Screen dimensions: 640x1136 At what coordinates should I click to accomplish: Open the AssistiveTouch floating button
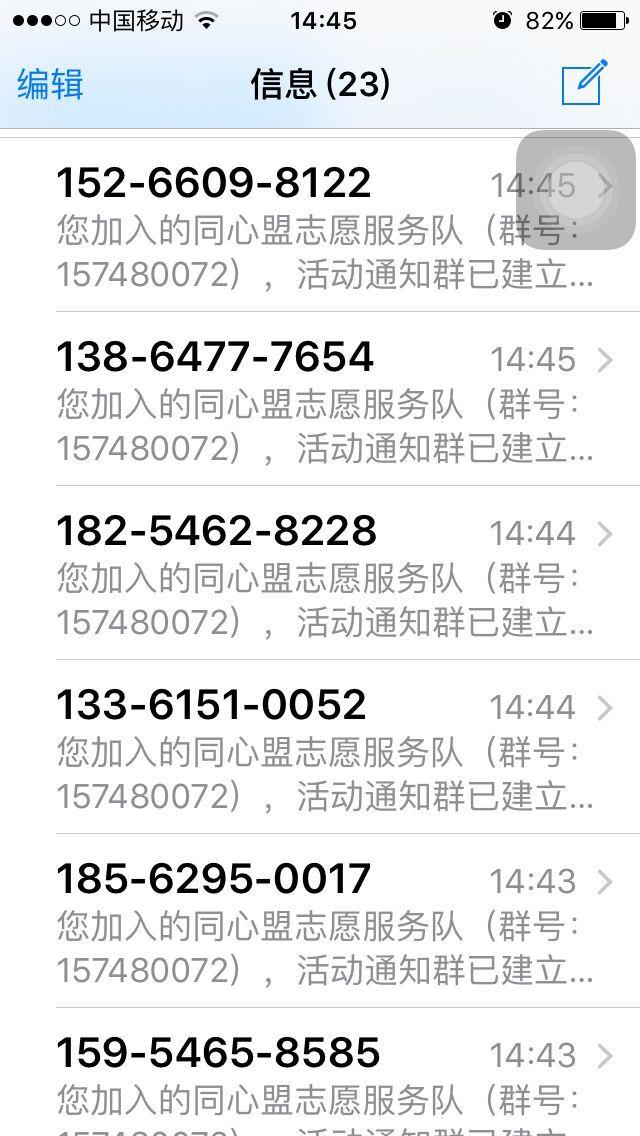(x=576, y=190)
